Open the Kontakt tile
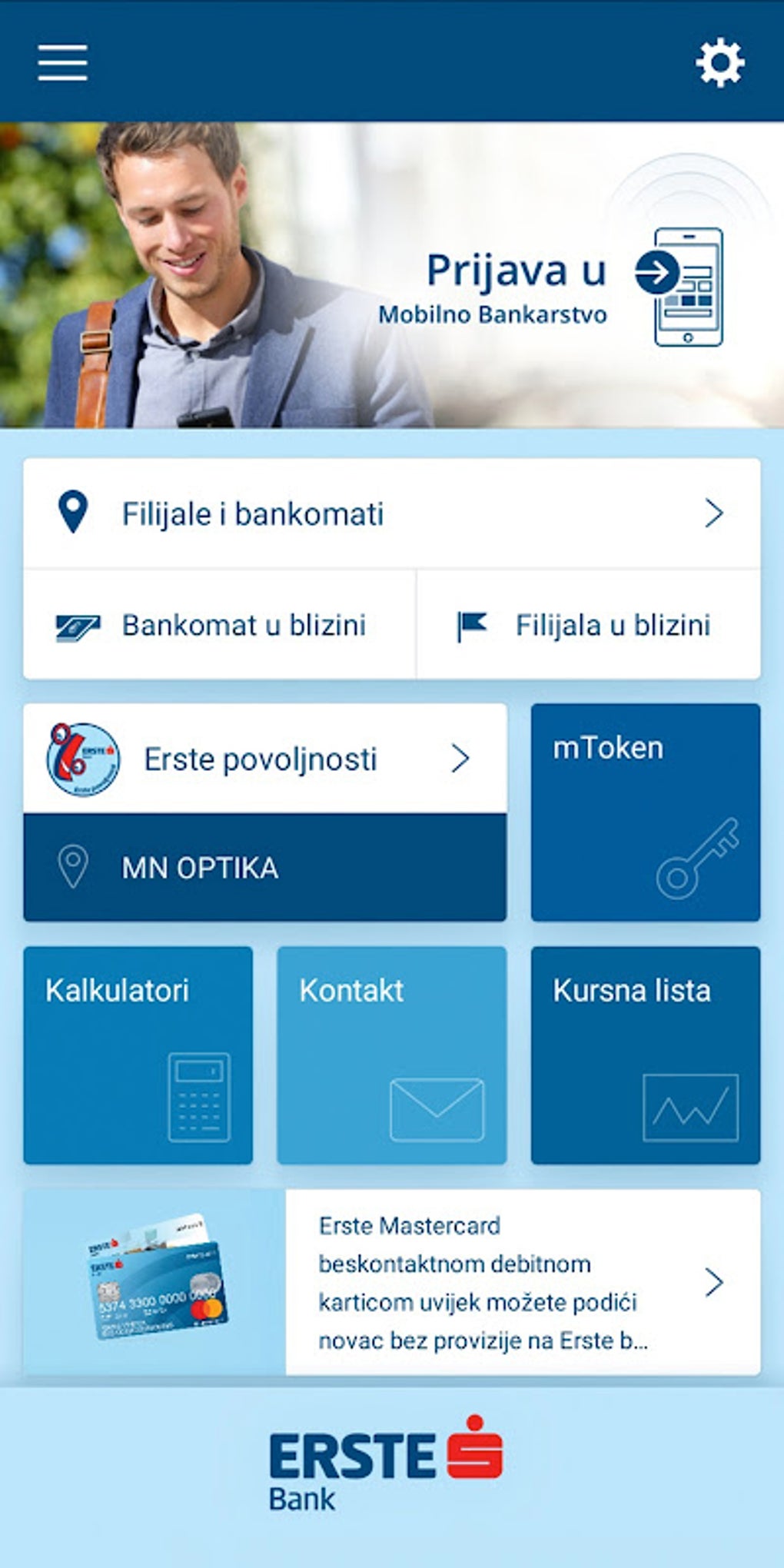The width and height of the screenshot is (784, 1568). (x=391, y=1055)
